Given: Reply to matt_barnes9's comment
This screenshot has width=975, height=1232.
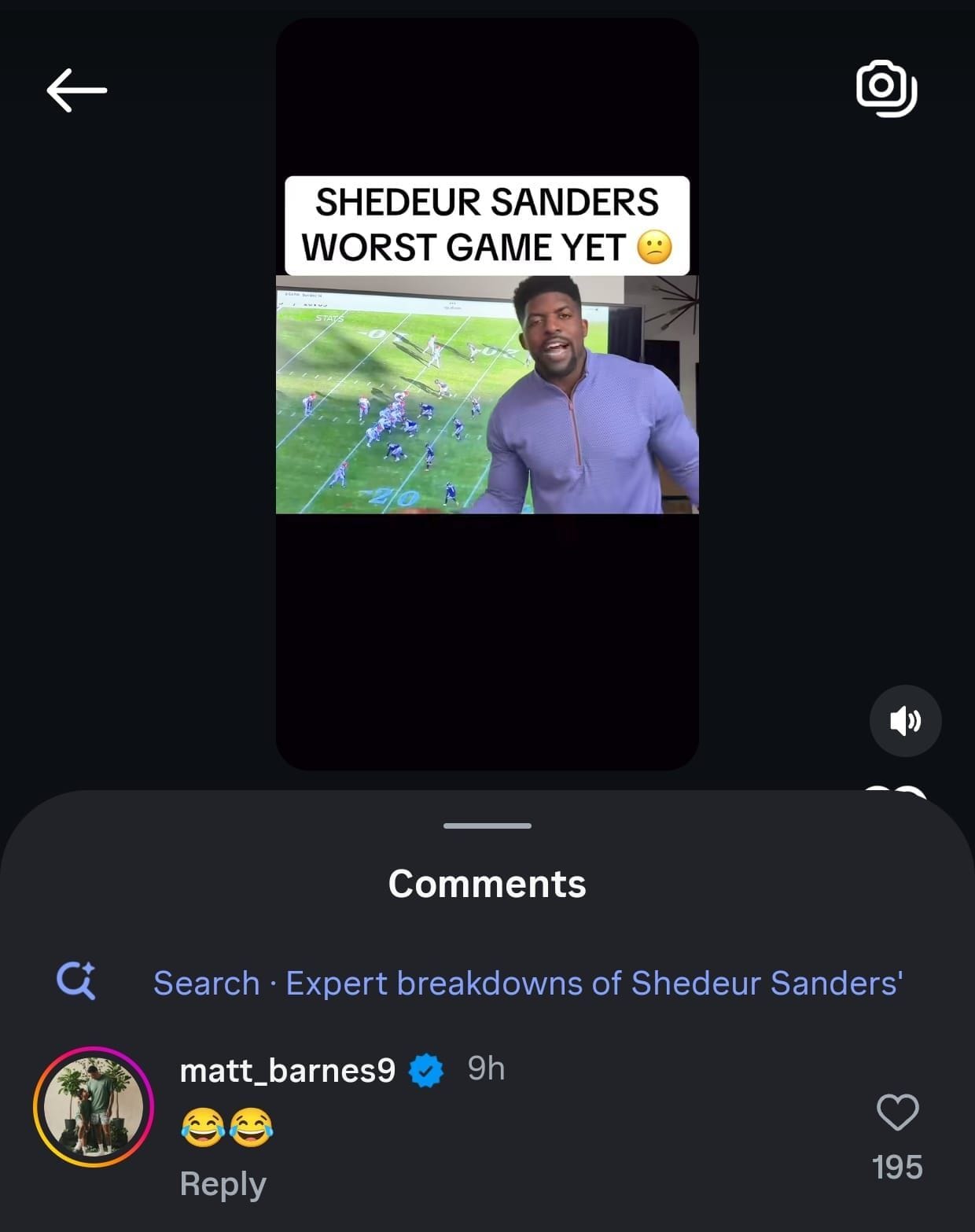Looking at the screenshot, I should pyautogui.click(x=223, y=1183).
